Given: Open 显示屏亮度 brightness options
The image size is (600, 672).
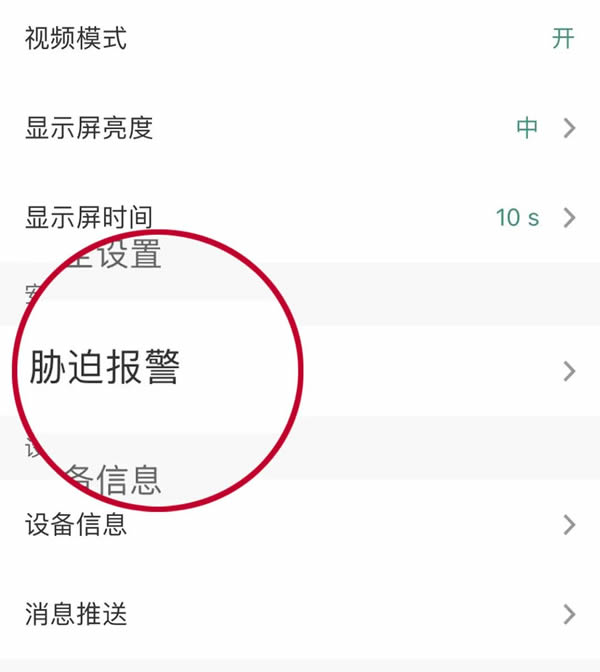Looking at the screenshot, I should (300, 128).
